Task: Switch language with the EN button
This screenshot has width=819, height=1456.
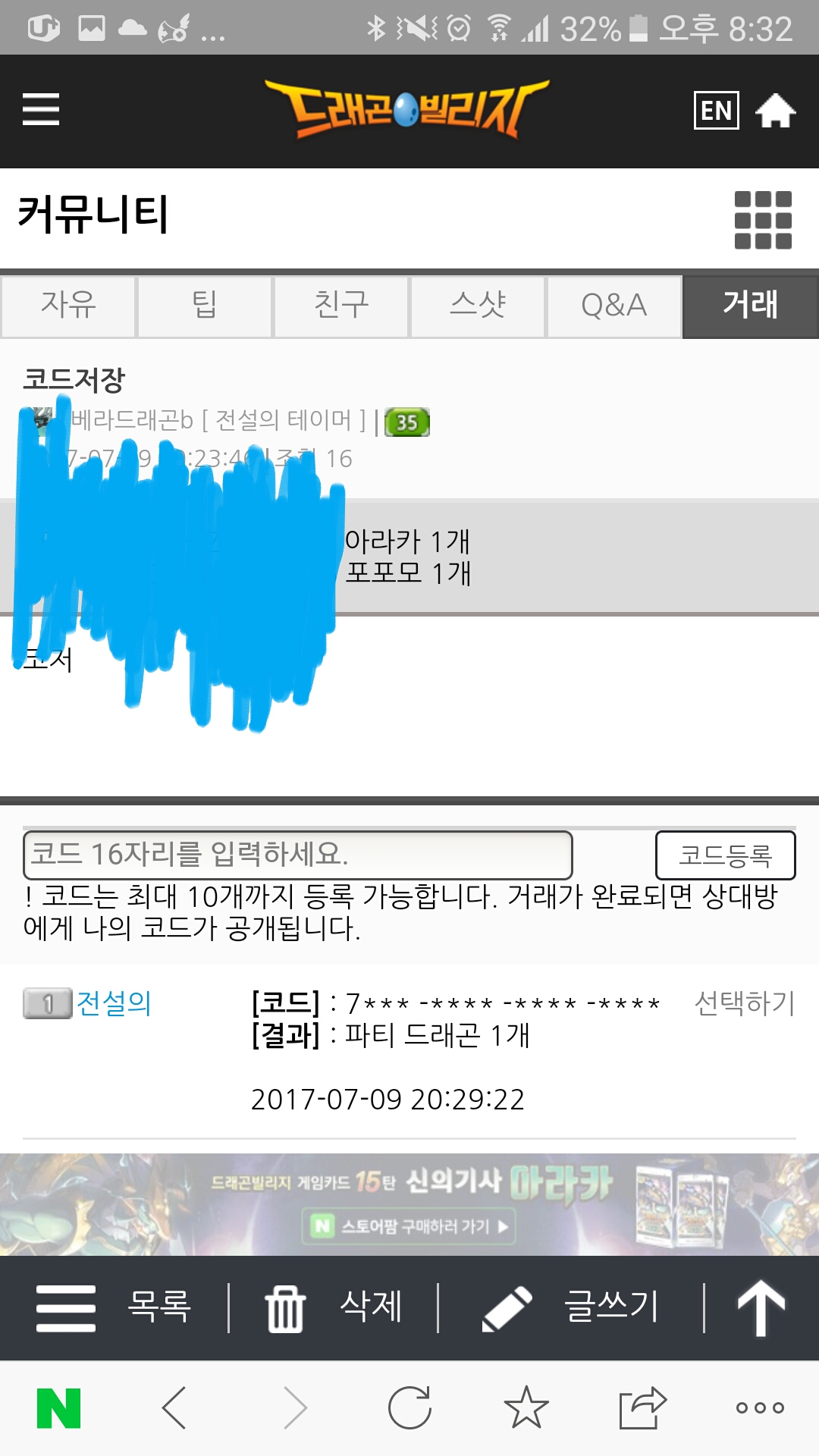Action: (x=717, y=111)
